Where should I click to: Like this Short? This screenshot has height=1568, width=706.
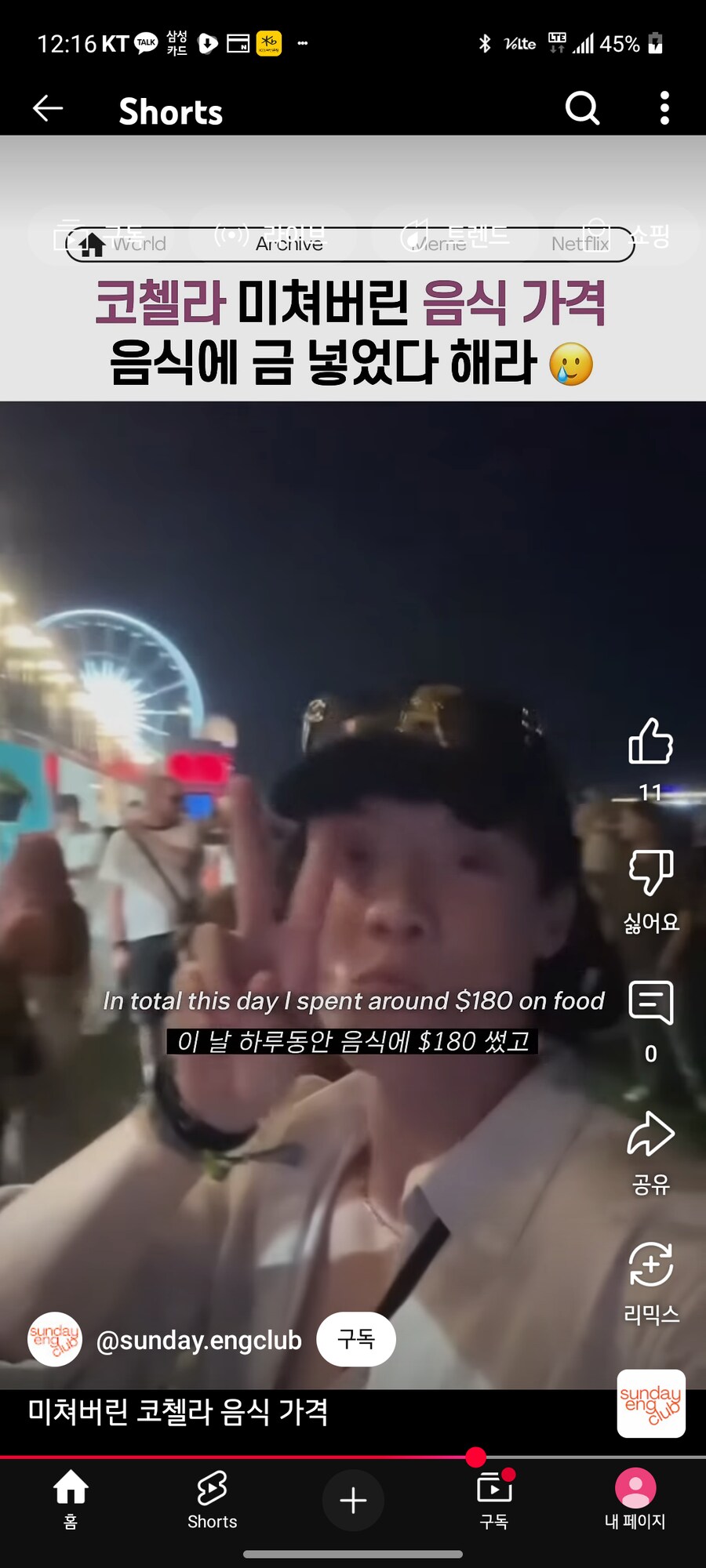pos(650,742)
